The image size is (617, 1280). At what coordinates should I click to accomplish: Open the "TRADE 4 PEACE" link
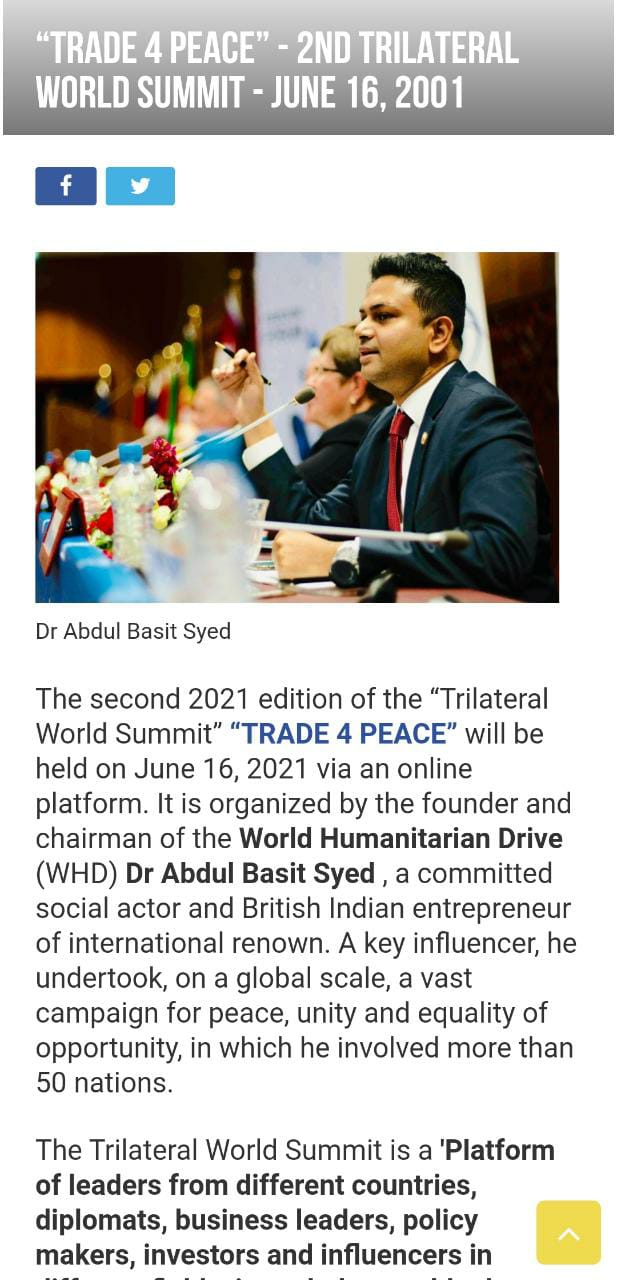click(x=343, y=734)
